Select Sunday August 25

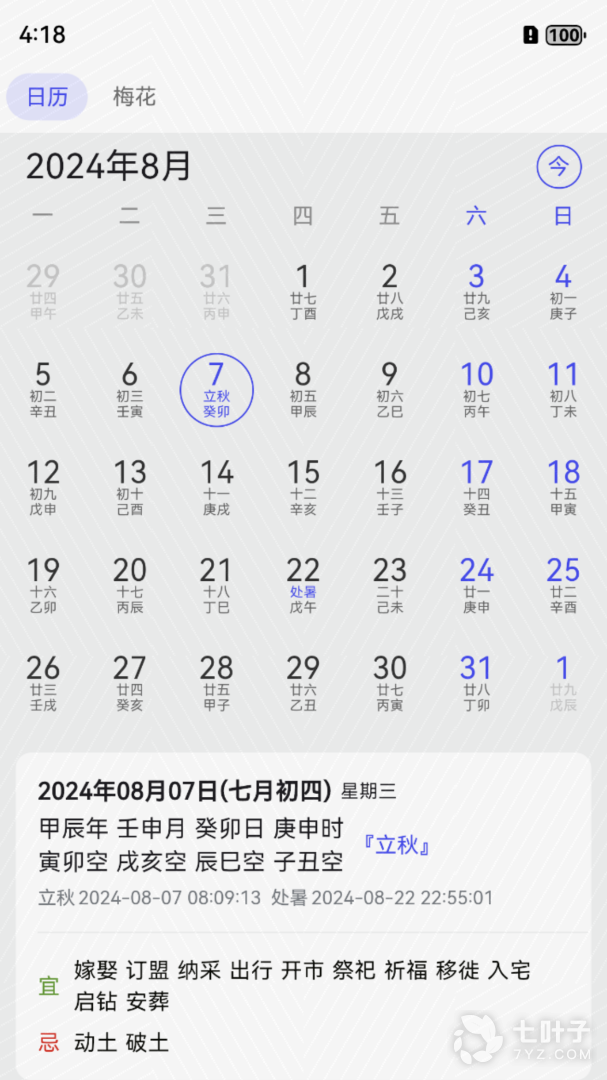pos(563,584)
